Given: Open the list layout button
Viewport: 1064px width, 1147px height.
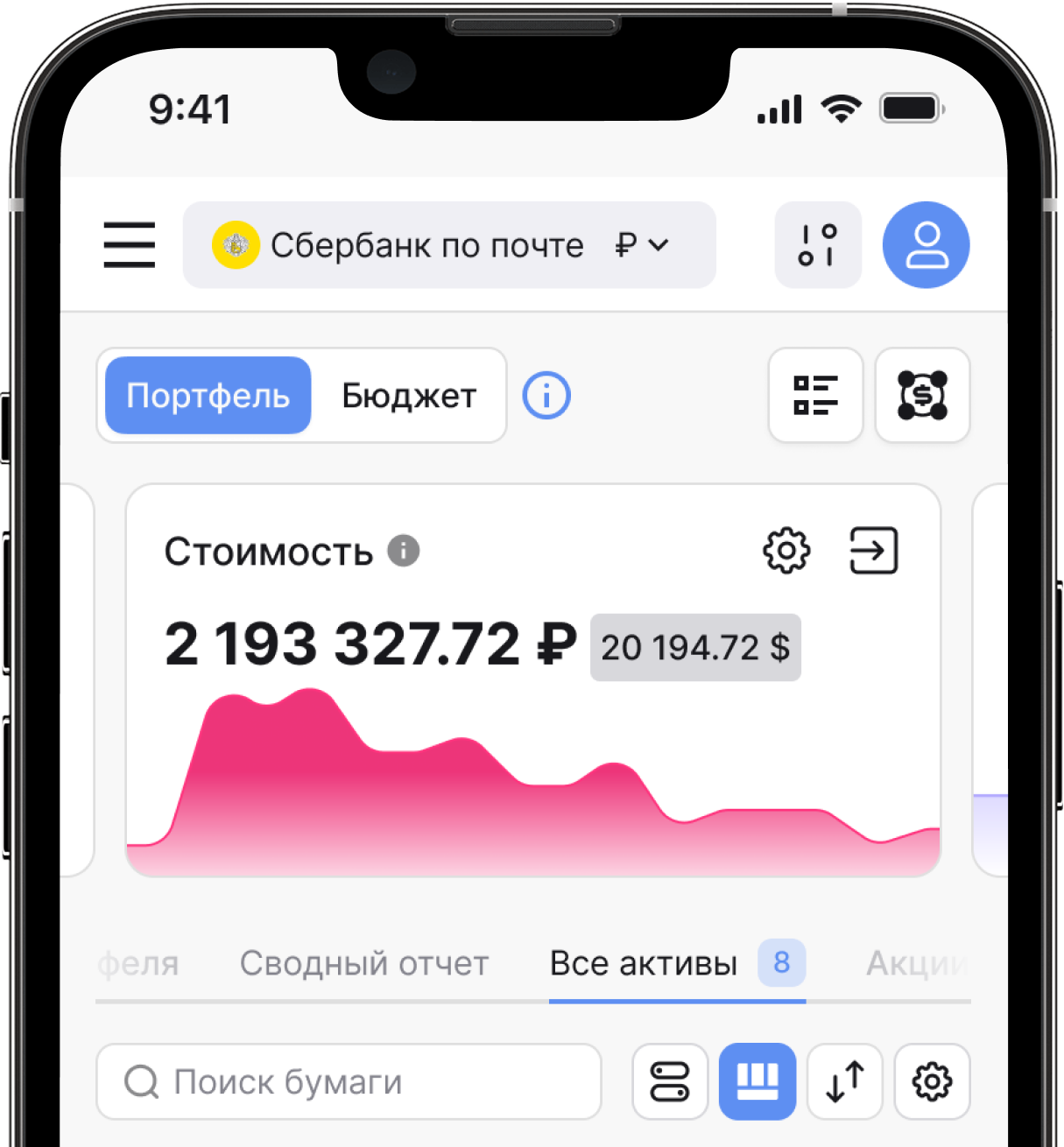Looking at the screenshot, I should pyautogui.click(x=814, y=396).
